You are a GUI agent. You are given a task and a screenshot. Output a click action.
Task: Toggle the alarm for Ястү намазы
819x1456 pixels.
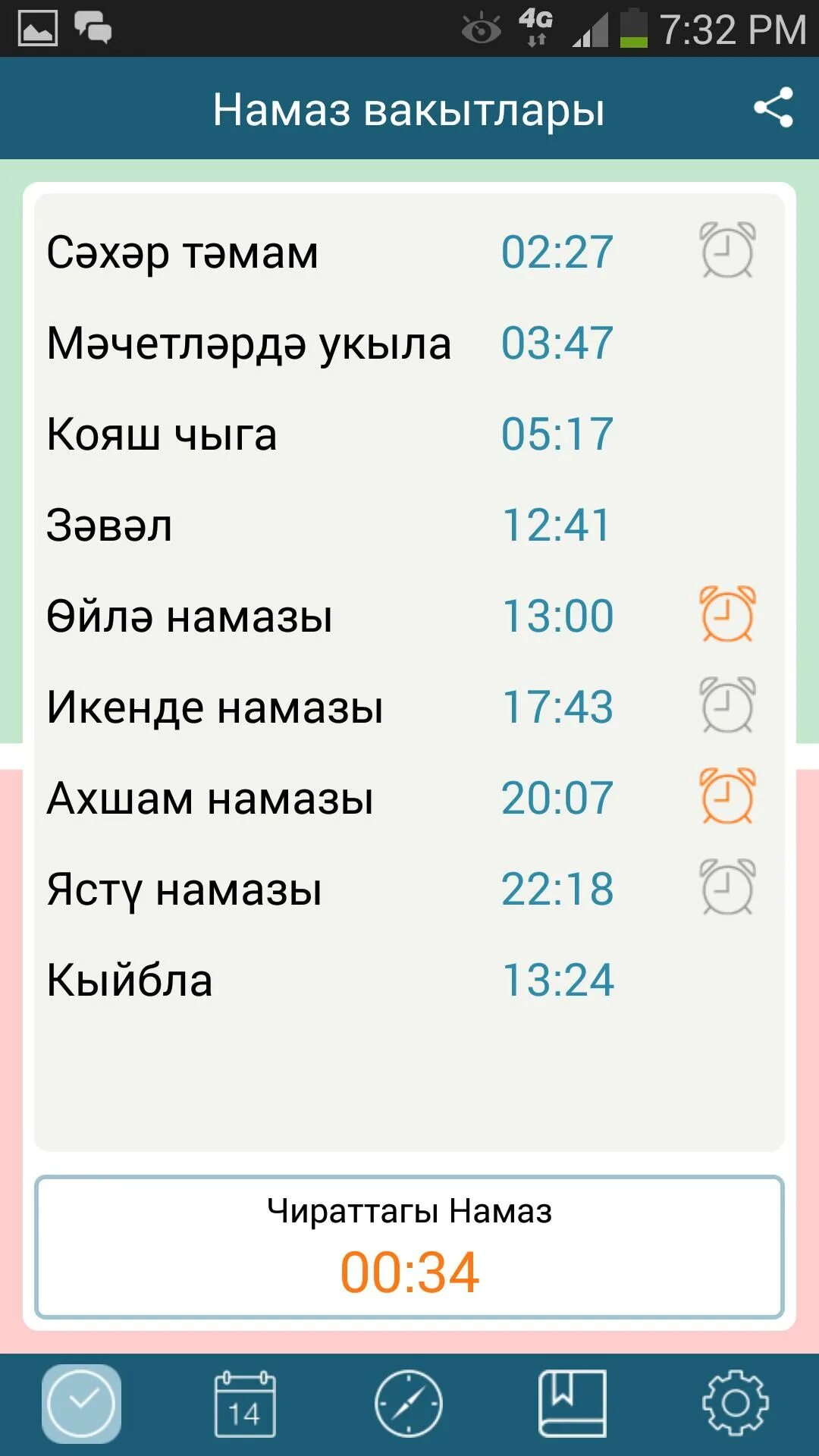(x=727, y=887)
